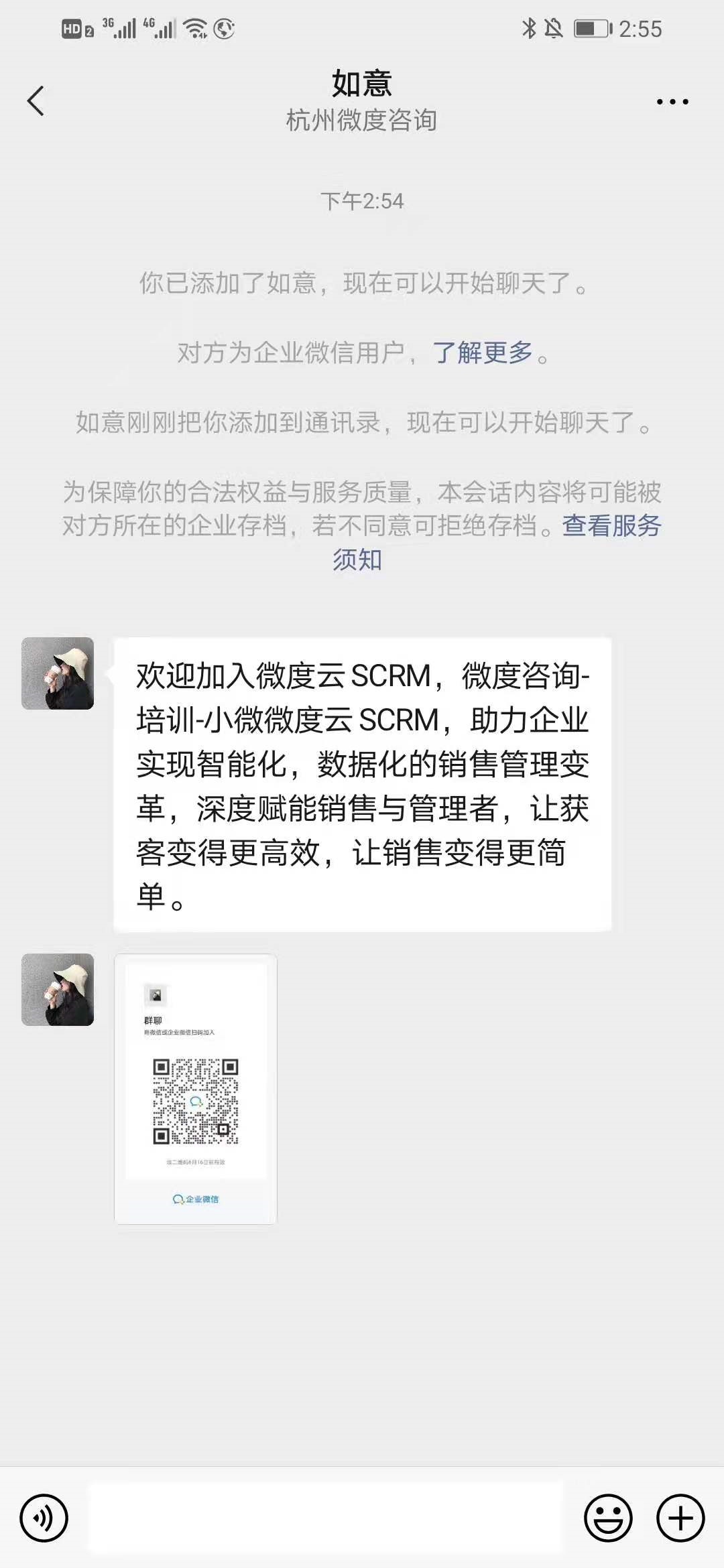Go back from the 如意 chat

(x=36, y=101)
